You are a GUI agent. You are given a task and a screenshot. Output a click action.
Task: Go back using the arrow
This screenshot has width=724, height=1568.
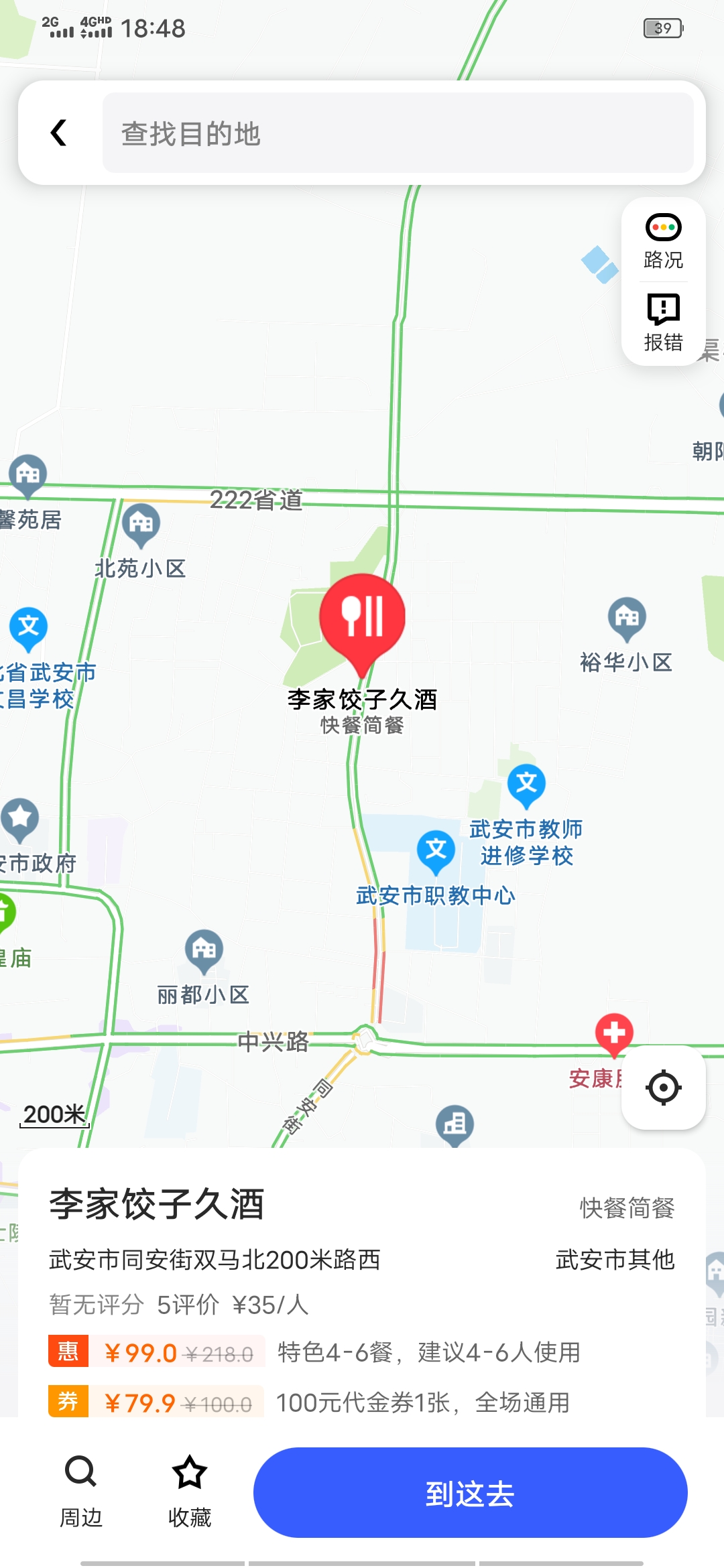click(x=59, y=133)
